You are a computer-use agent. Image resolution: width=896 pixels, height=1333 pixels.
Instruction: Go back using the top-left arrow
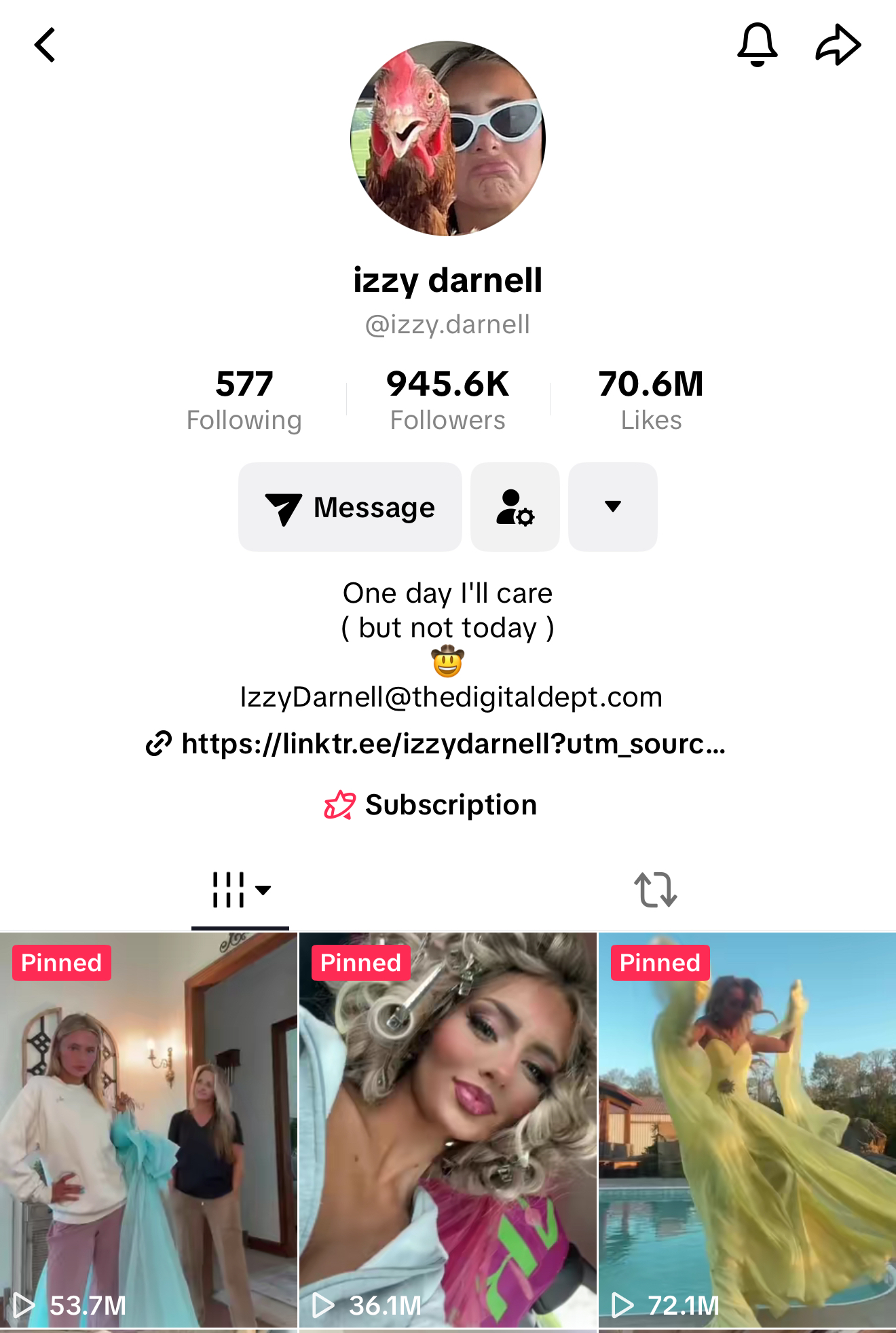coord(45,45)
